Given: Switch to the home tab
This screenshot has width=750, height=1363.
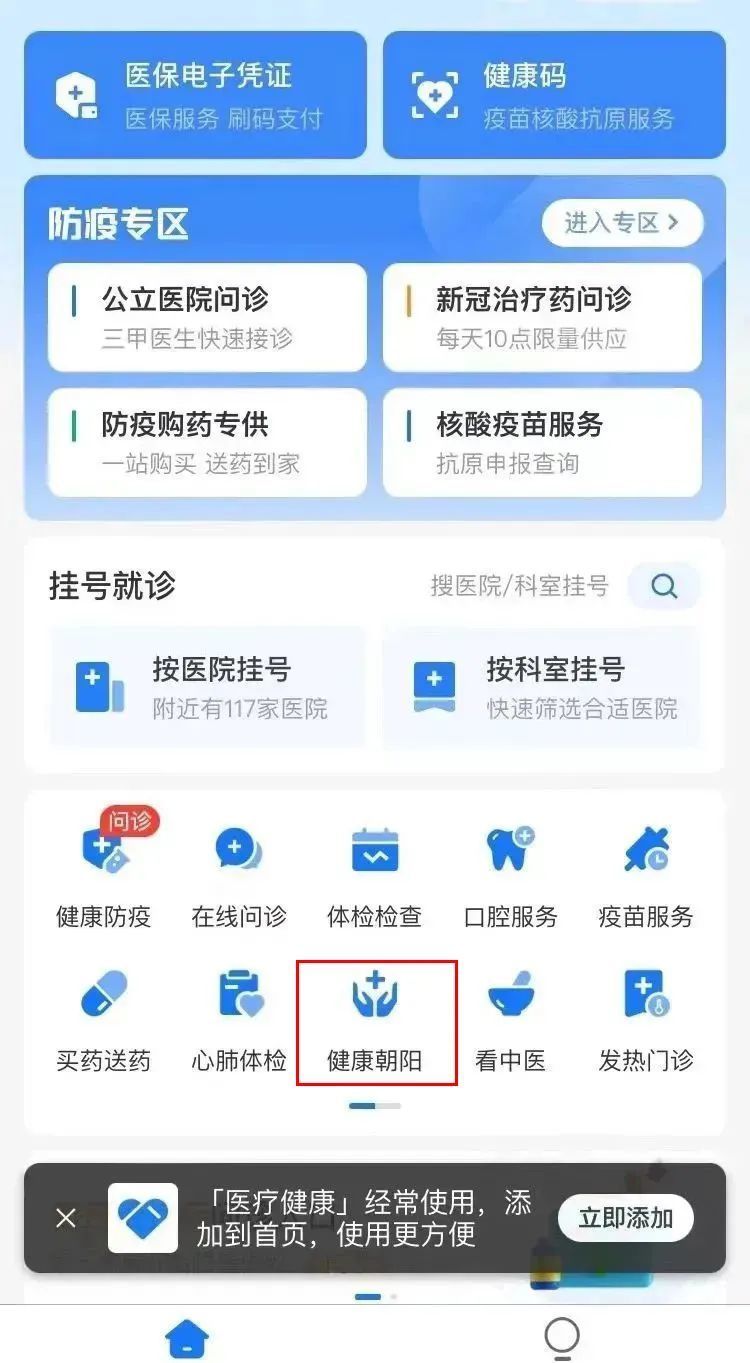Looking at the screenshot, I should click(187, 1335).
